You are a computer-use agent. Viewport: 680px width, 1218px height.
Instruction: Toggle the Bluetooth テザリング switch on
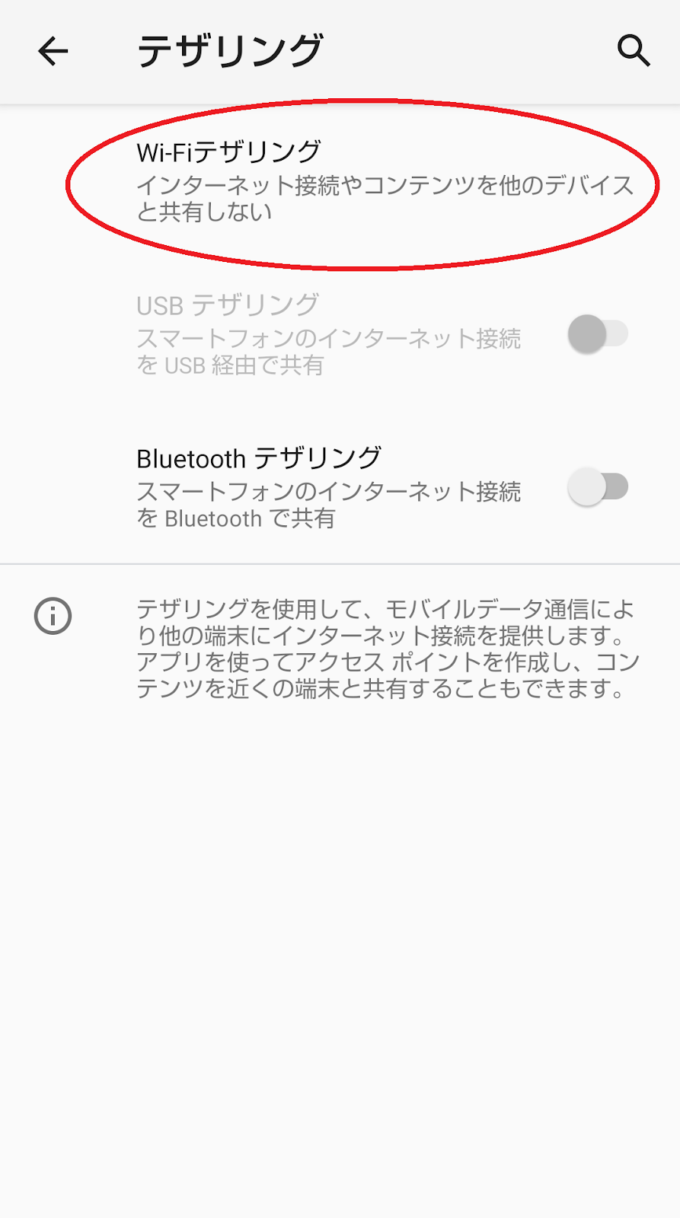pyautogui.click(x=598, y=487)
